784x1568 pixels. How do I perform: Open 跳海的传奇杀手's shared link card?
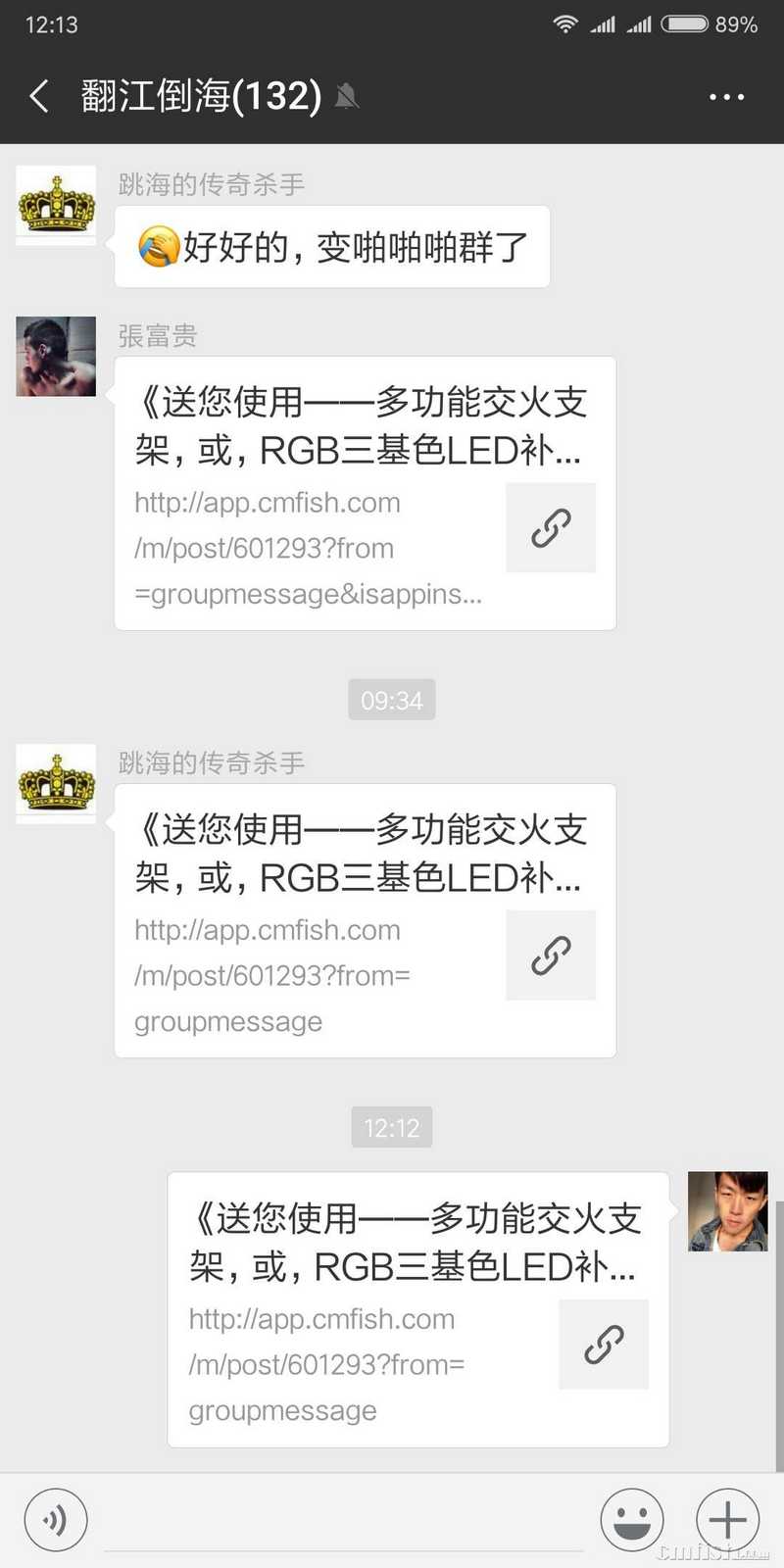tap(365, 920)
